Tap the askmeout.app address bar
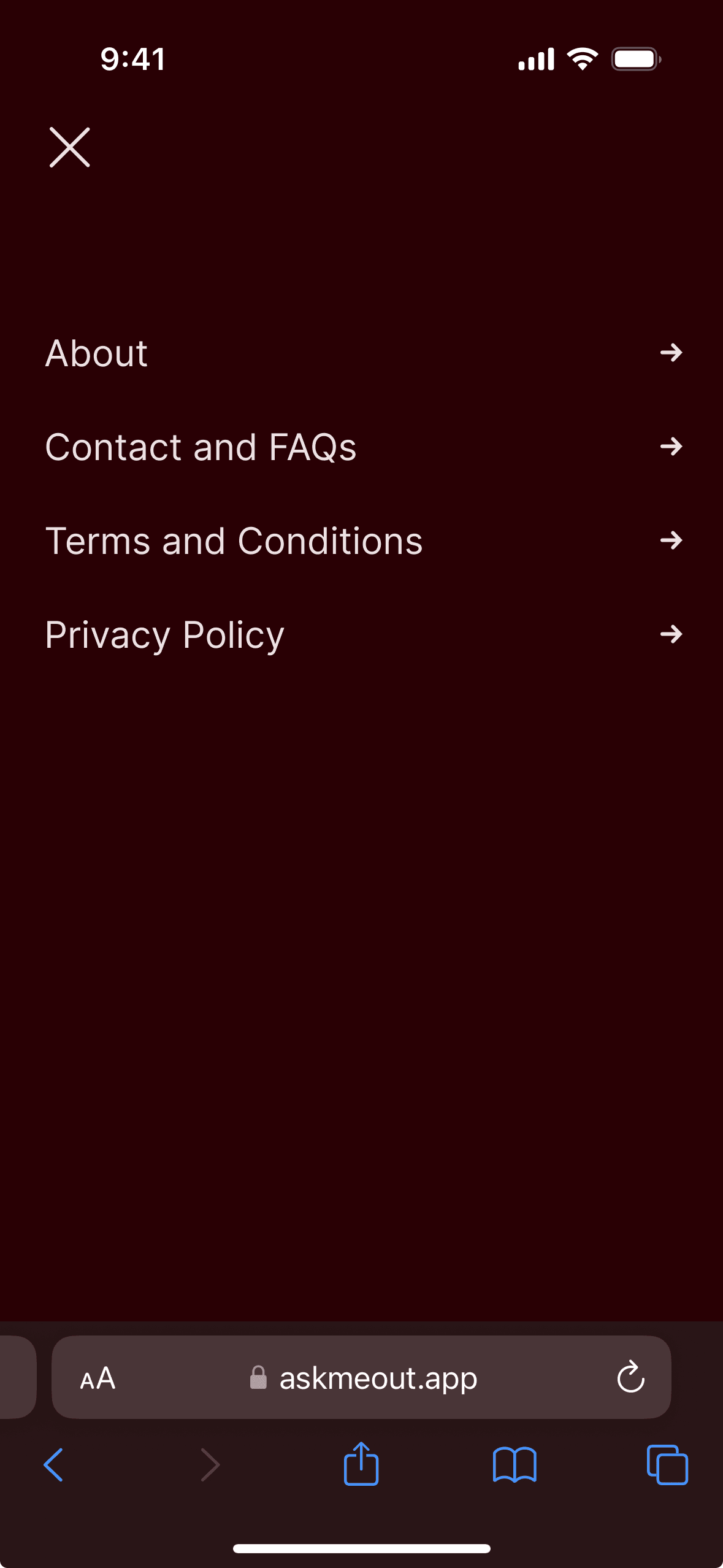Image resolution: width=723 pixels, height=1568 pixels. pyautogui.click(x=378, y=1378)
